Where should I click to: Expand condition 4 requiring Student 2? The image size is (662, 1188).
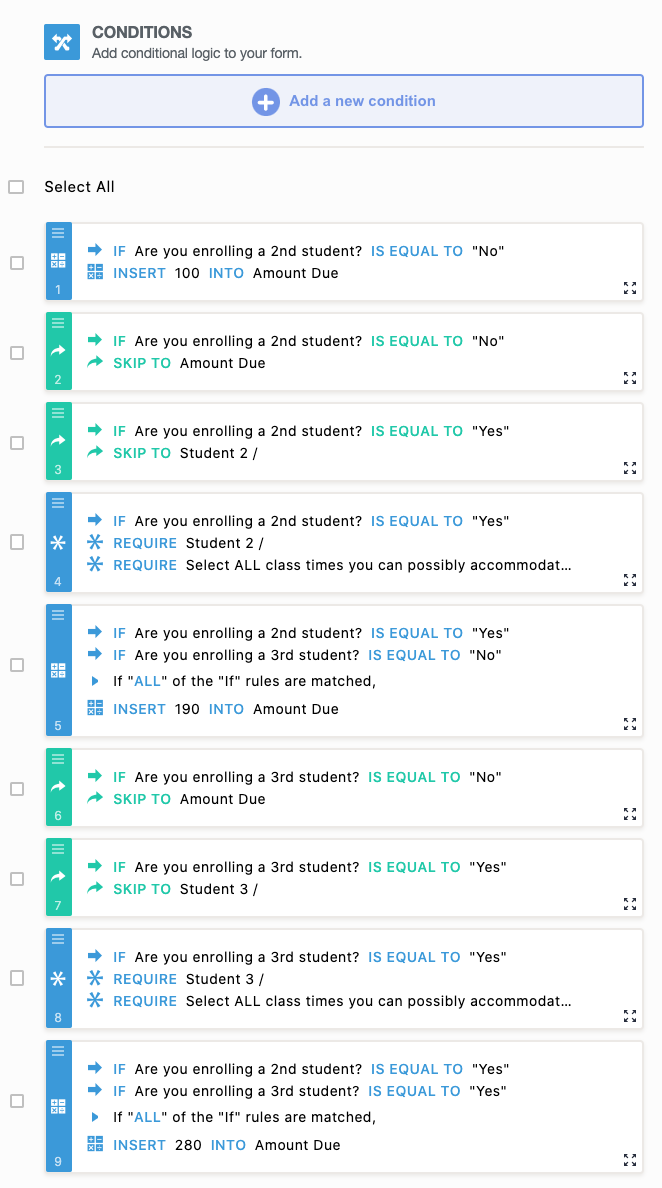point(629,580)
